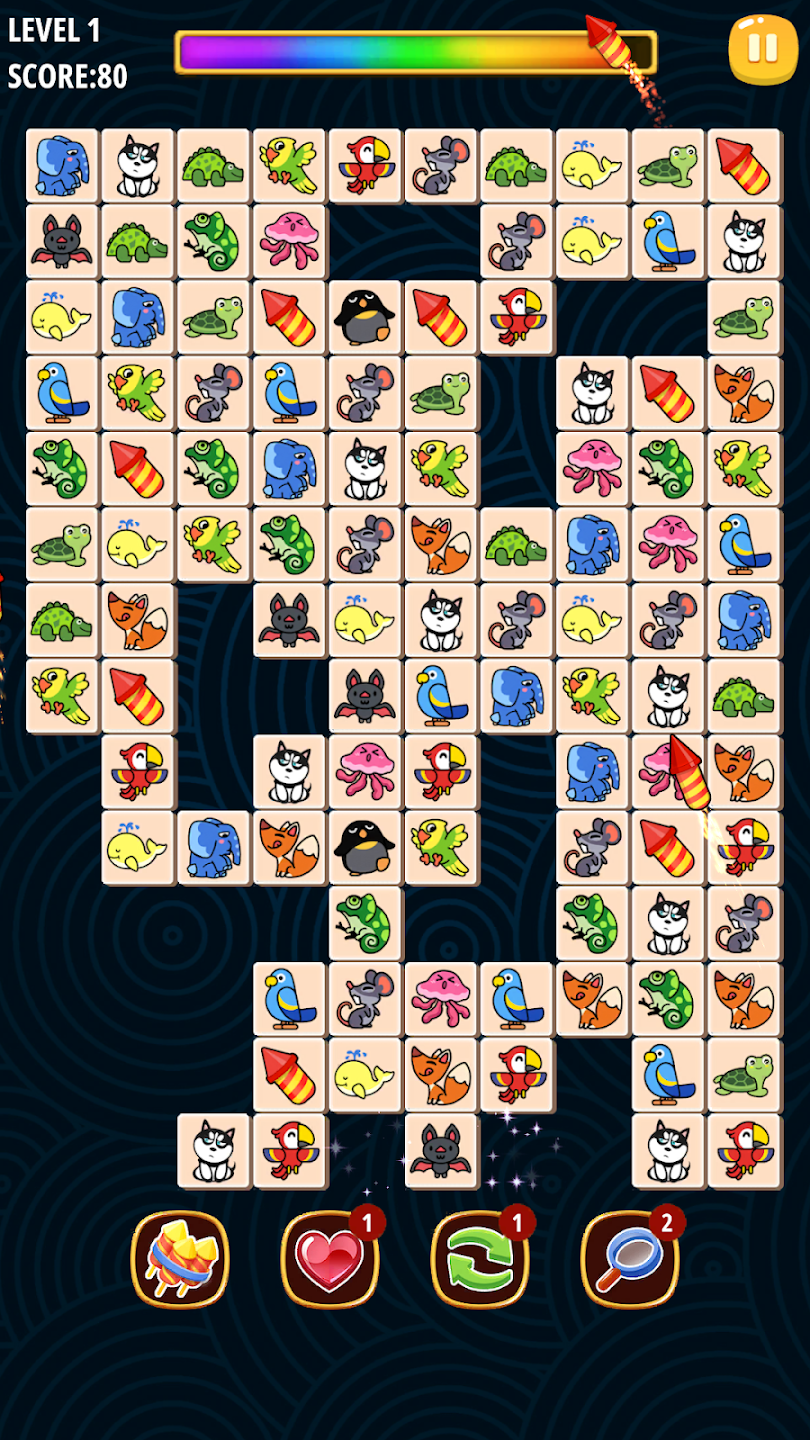The height and width of the screenshot is (1440, 810).
Task: Shuffle the tiles with green arrows button
Action: pos(480,1258)
